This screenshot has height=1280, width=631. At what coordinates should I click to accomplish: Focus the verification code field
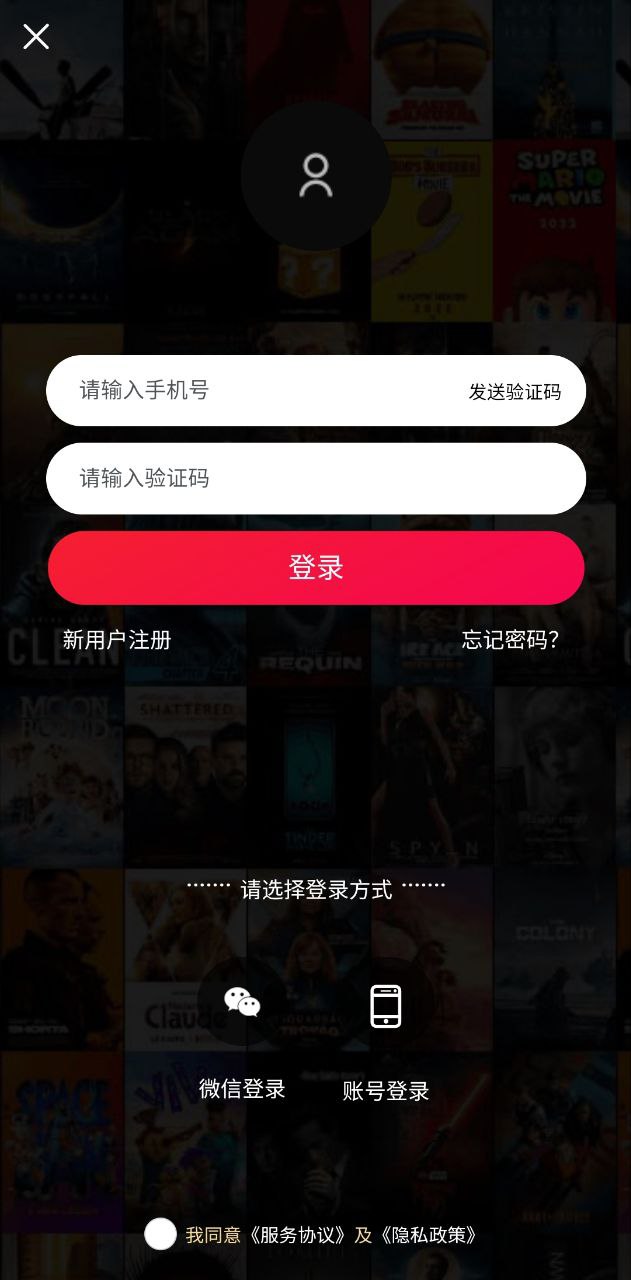pos(315,478)
